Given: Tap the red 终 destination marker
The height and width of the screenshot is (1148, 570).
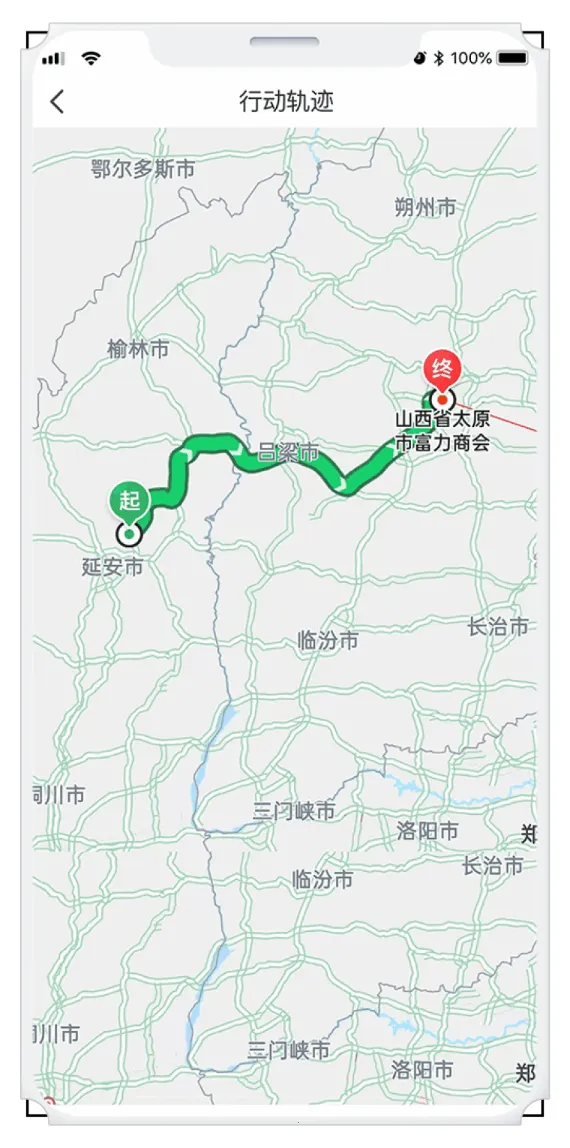Looking at the screenshot, I should [443, 370].
